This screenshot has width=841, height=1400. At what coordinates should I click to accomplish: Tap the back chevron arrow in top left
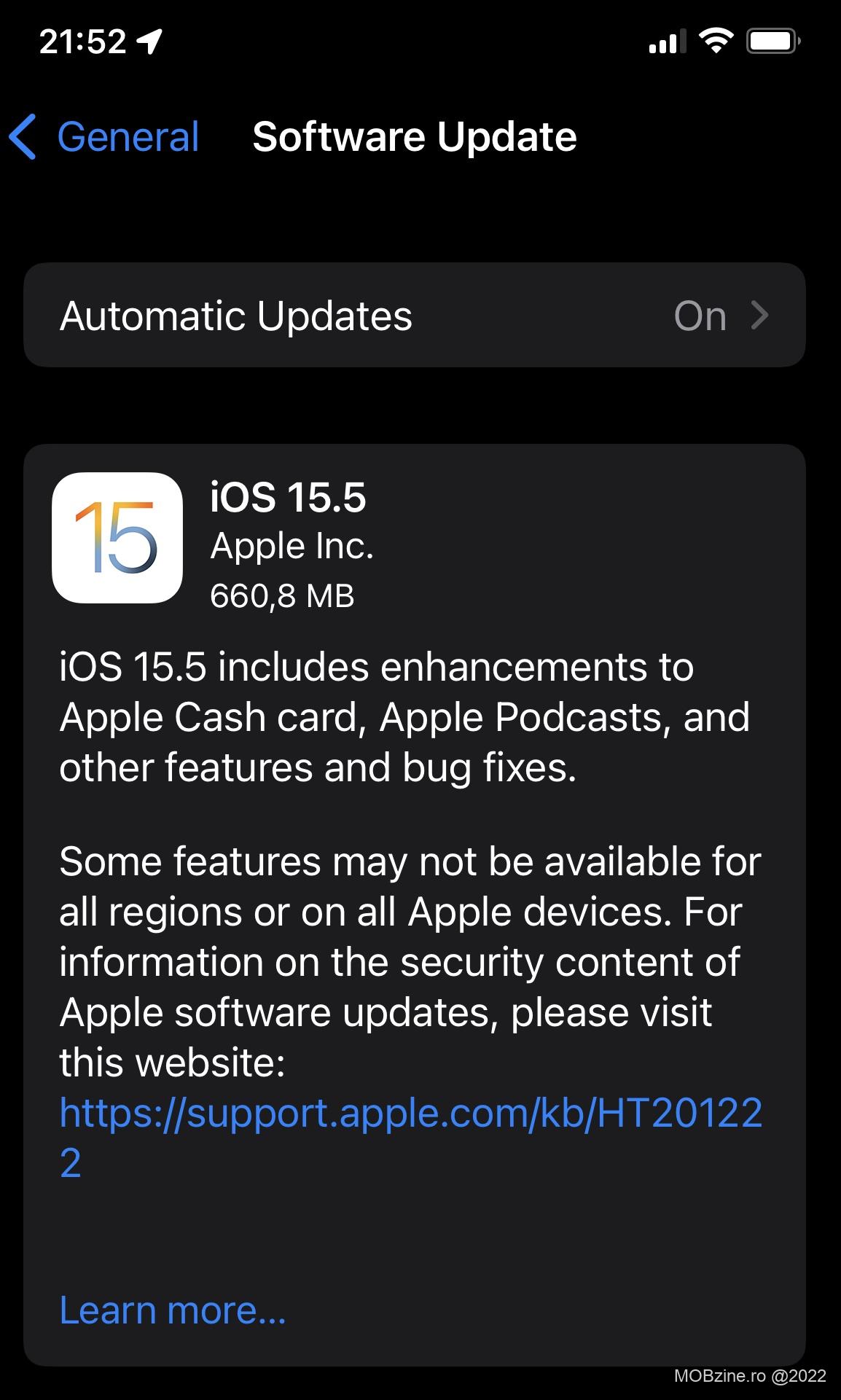(24, 137)
